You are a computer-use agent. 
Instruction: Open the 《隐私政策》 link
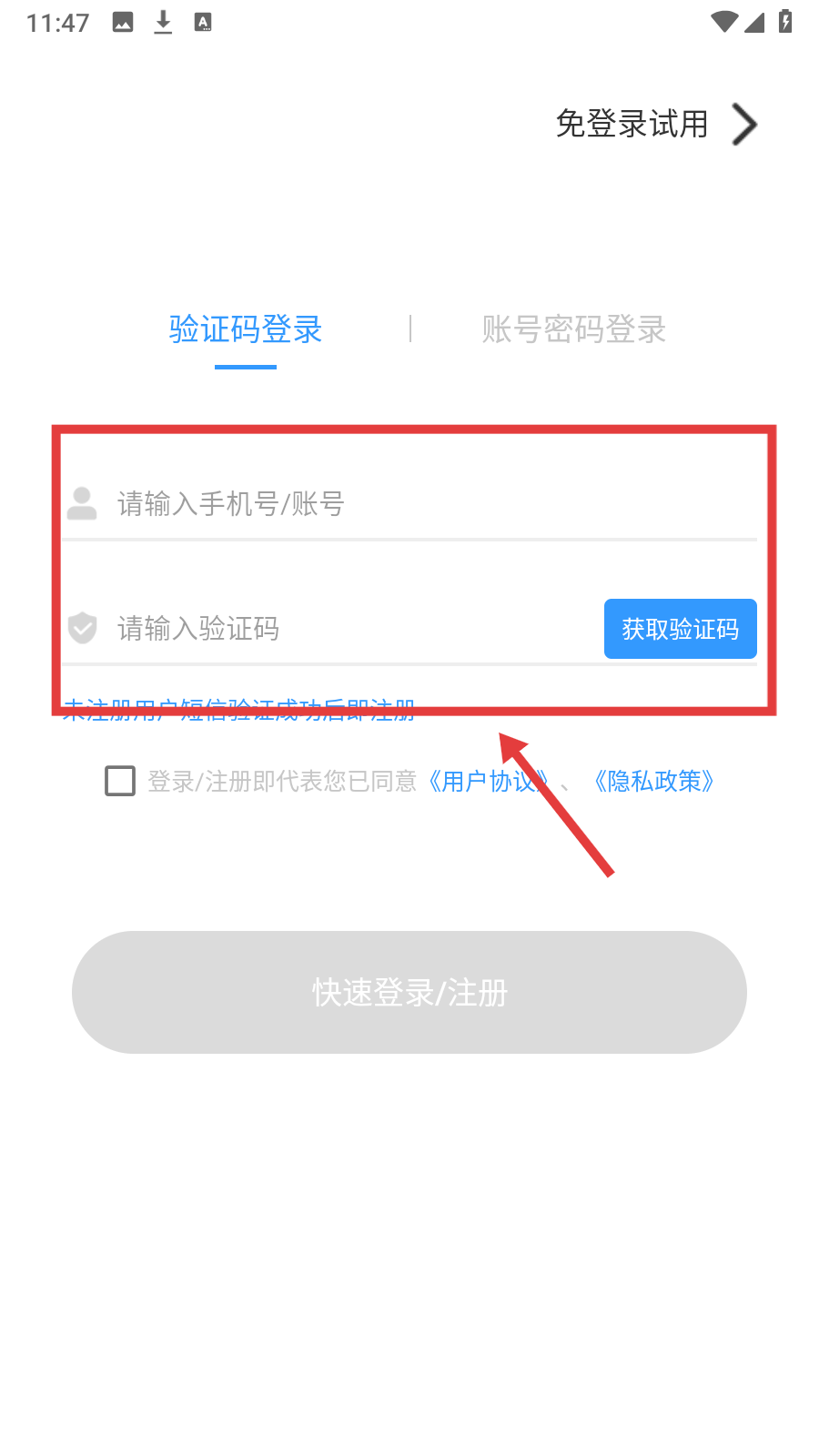pyautogui.click(x=652, y=782)
